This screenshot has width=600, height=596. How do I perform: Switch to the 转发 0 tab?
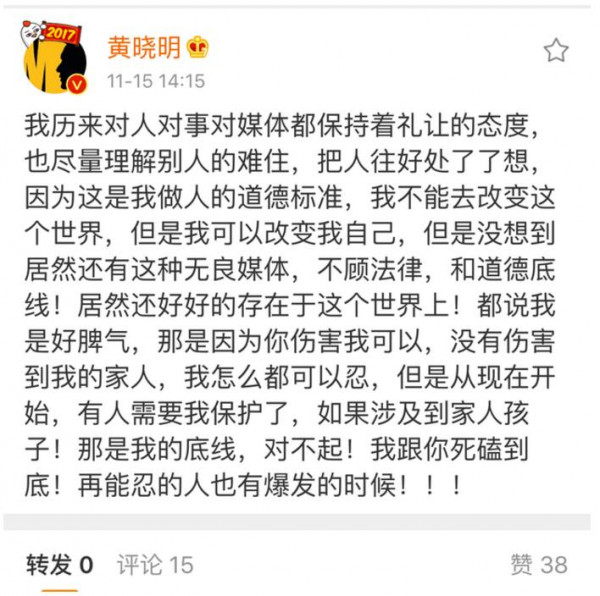click(x=60, y=565)
